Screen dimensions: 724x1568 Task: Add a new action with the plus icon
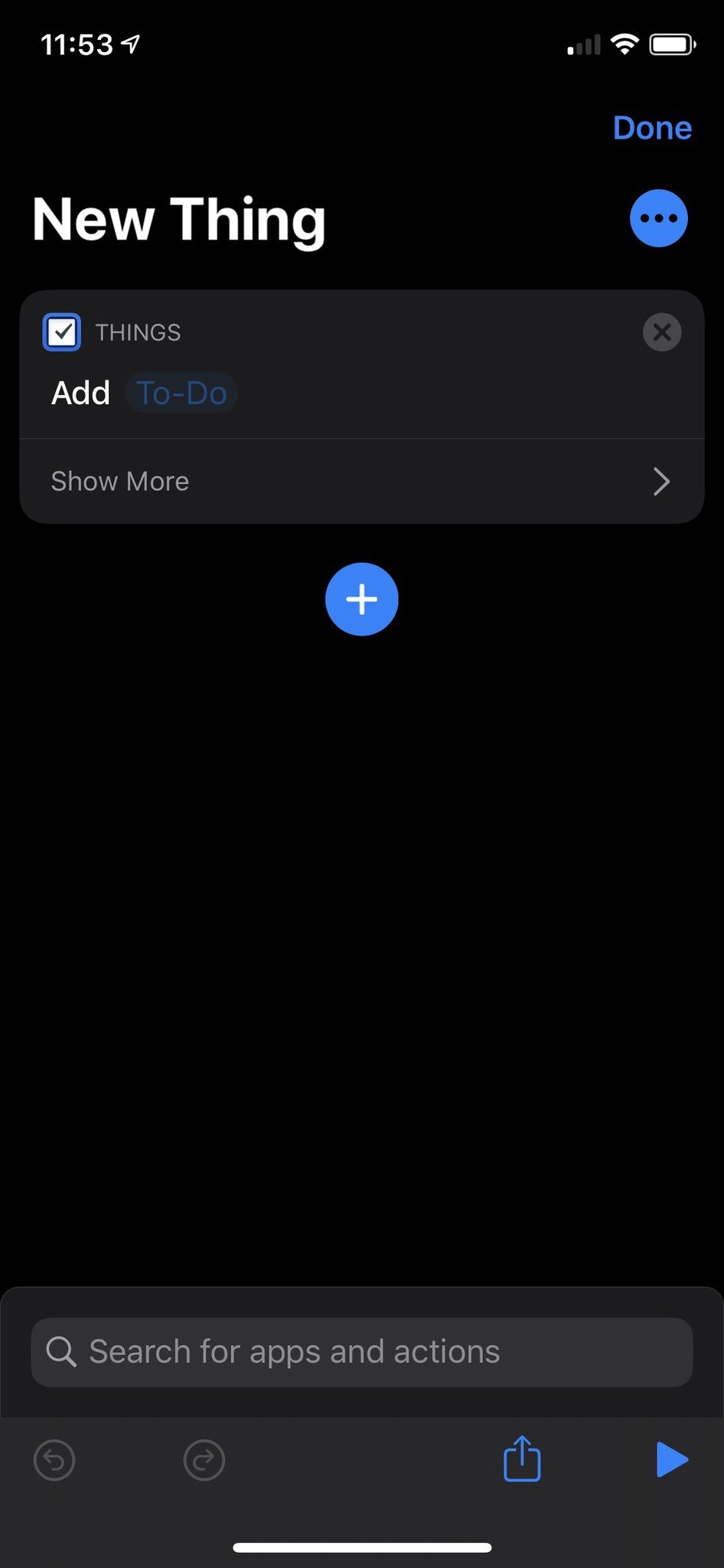361,599
